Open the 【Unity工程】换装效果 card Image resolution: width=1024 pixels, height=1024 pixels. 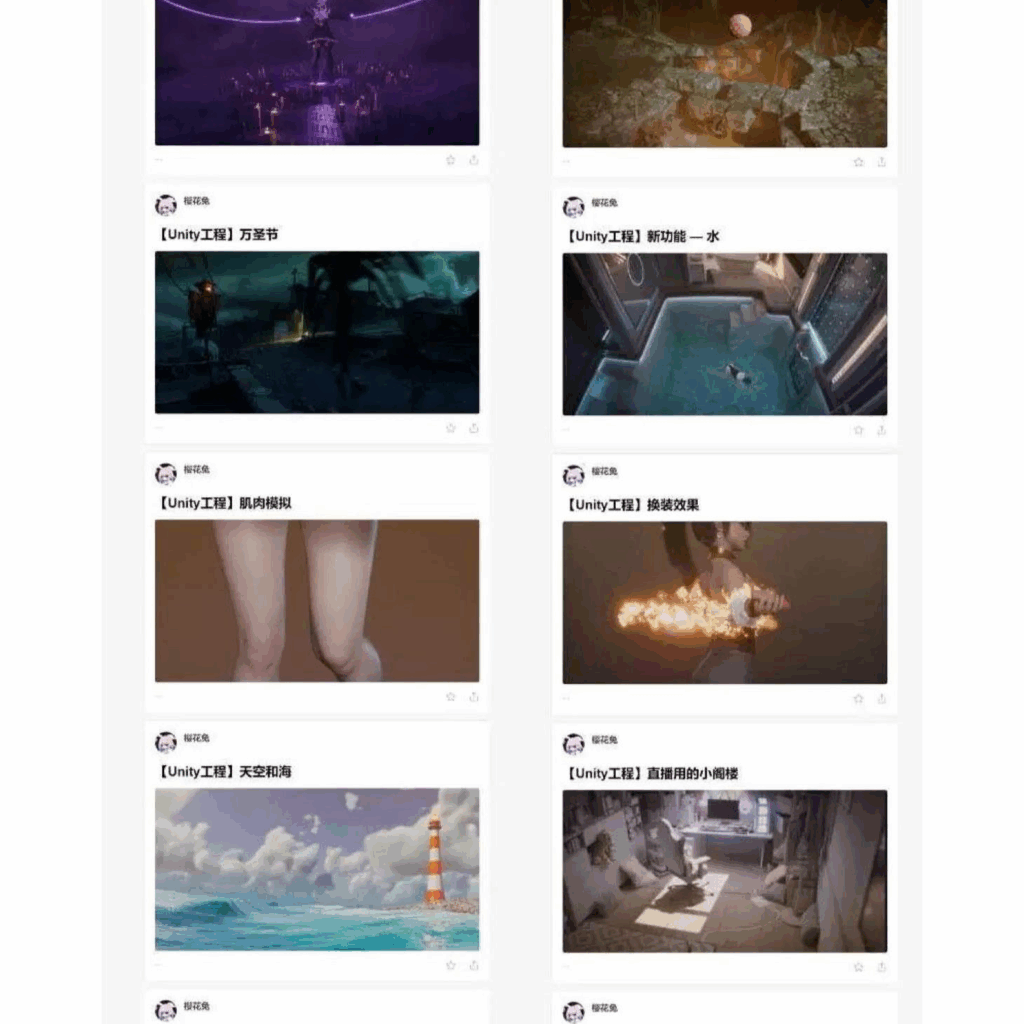point(724,602)
